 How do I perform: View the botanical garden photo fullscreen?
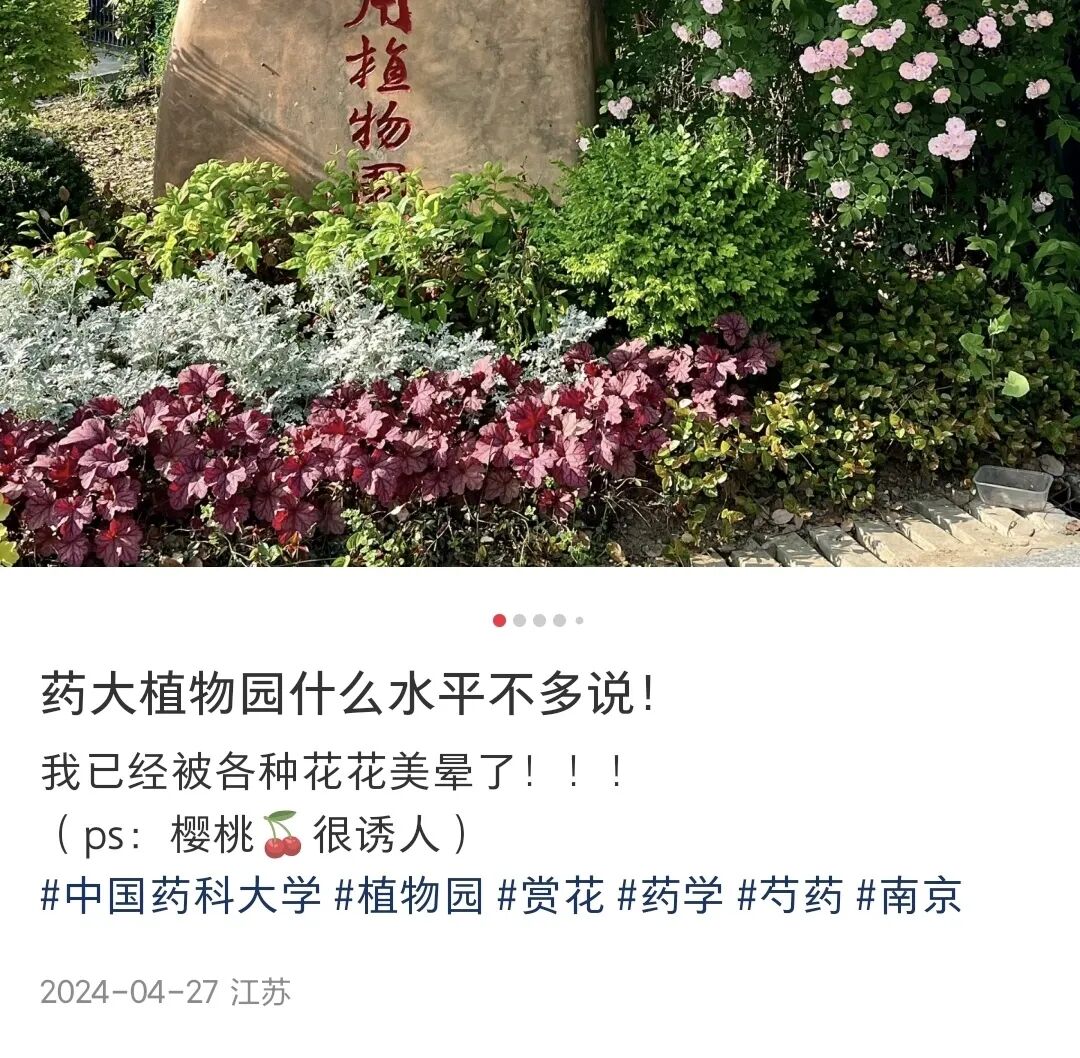click(x=540, y=283)
